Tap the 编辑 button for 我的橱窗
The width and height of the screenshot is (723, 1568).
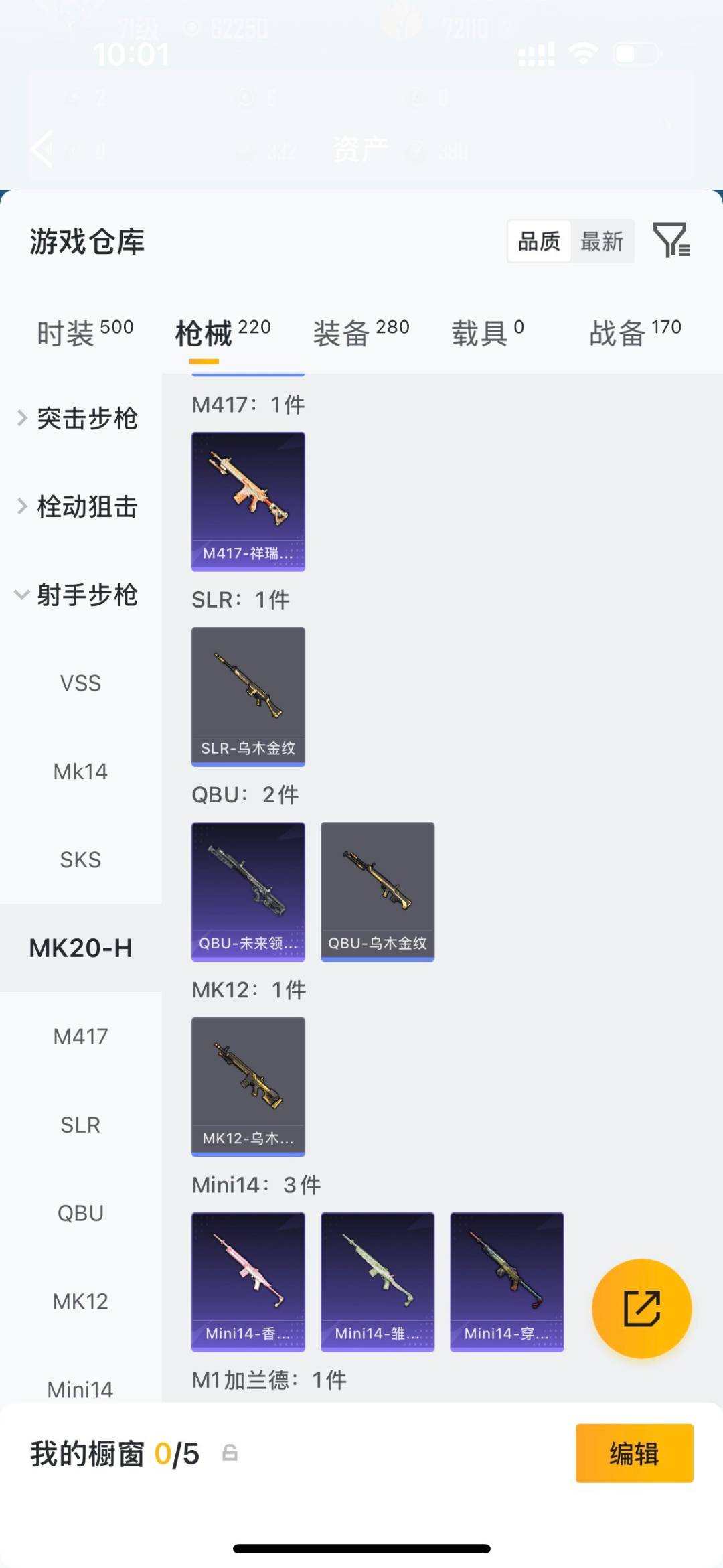[x=634, y=1453]
